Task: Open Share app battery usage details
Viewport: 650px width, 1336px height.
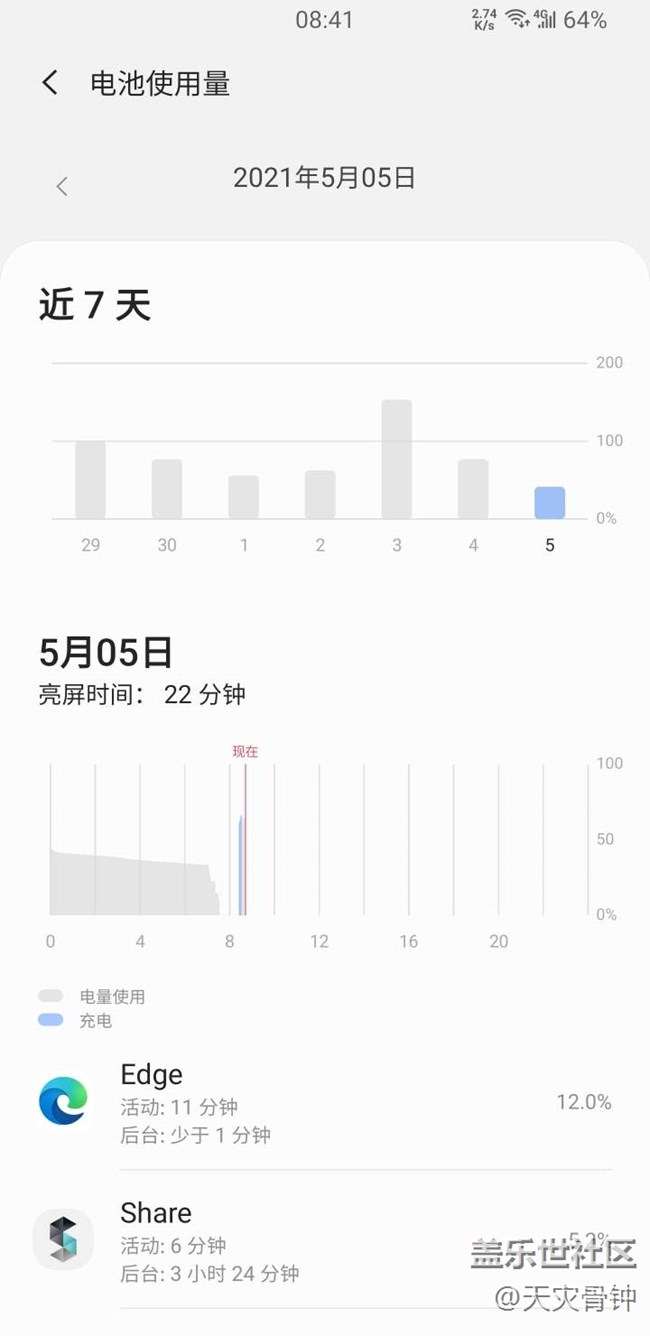Action: [x=325, y=1241]
